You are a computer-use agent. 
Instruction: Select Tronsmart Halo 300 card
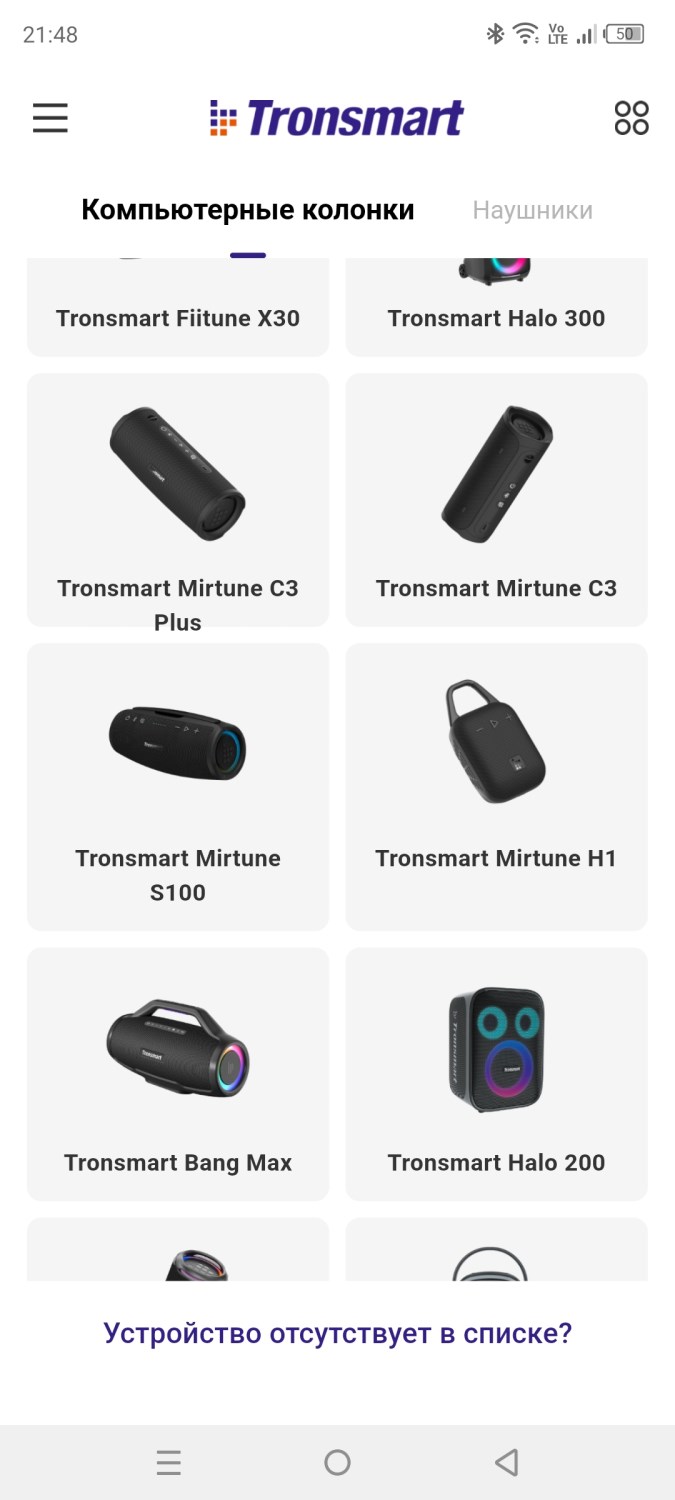496,310
